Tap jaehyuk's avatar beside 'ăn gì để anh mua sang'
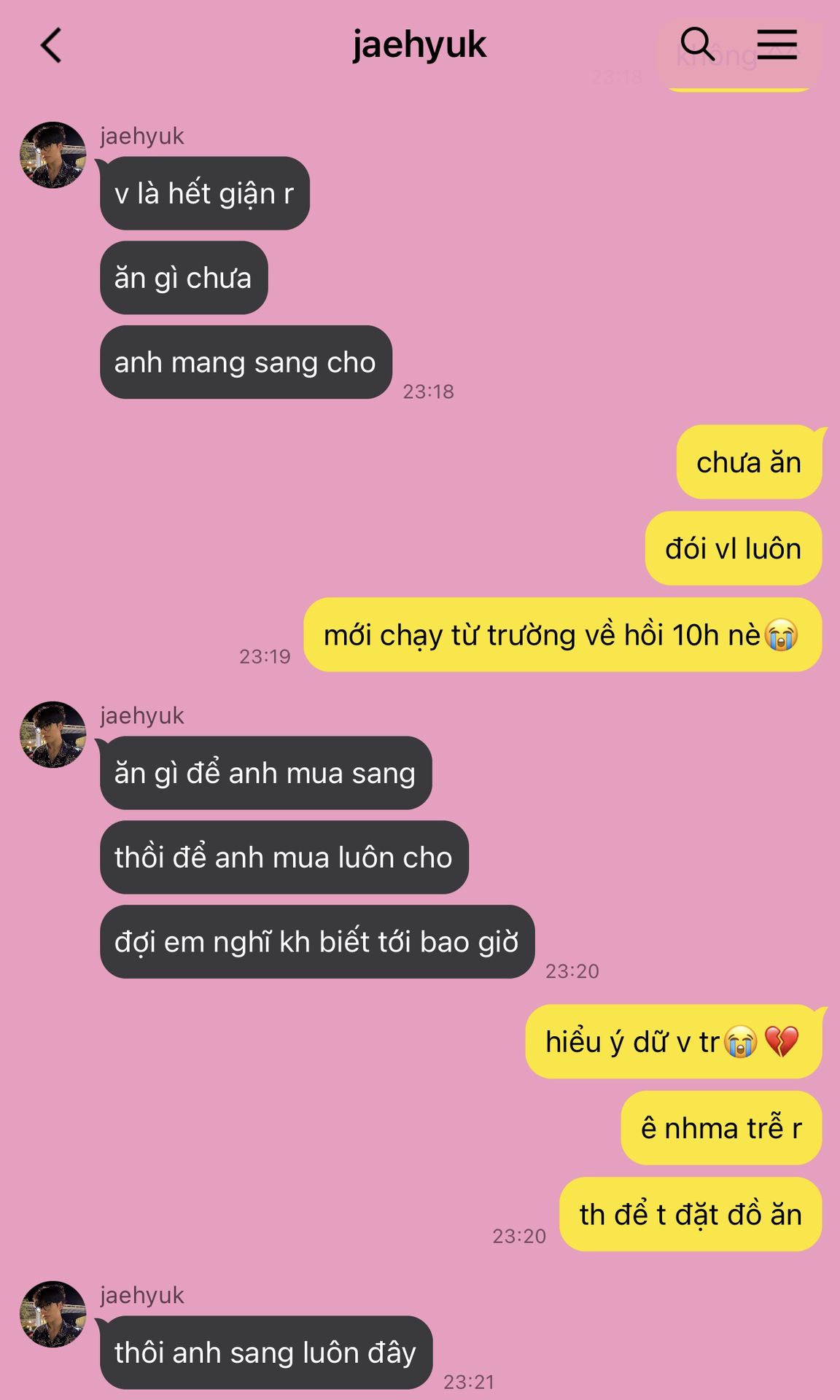The image size is (840, 1400). (x=52, y=734)
